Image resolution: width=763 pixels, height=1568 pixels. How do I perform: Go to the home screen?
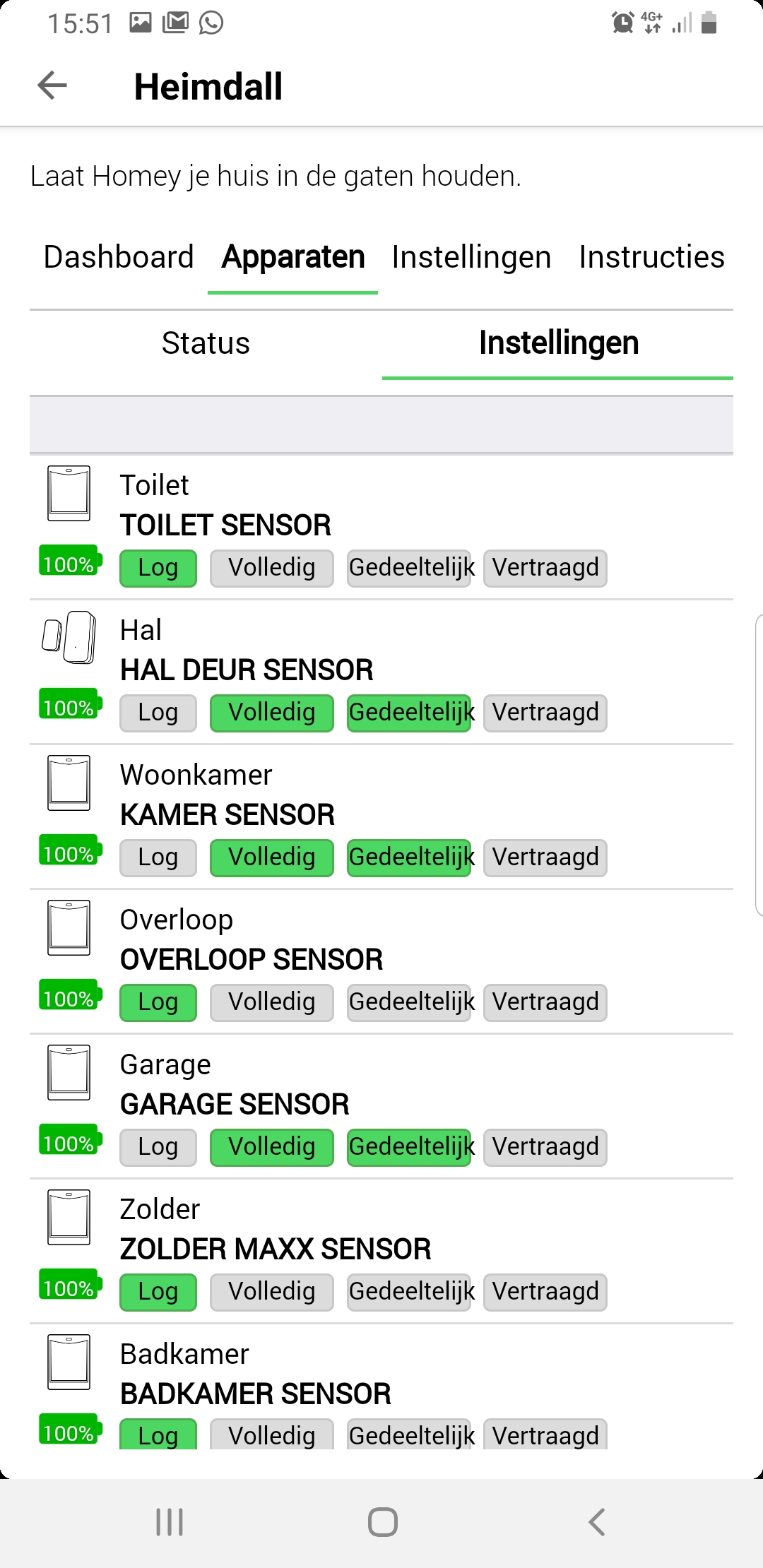coord(382,1522)
